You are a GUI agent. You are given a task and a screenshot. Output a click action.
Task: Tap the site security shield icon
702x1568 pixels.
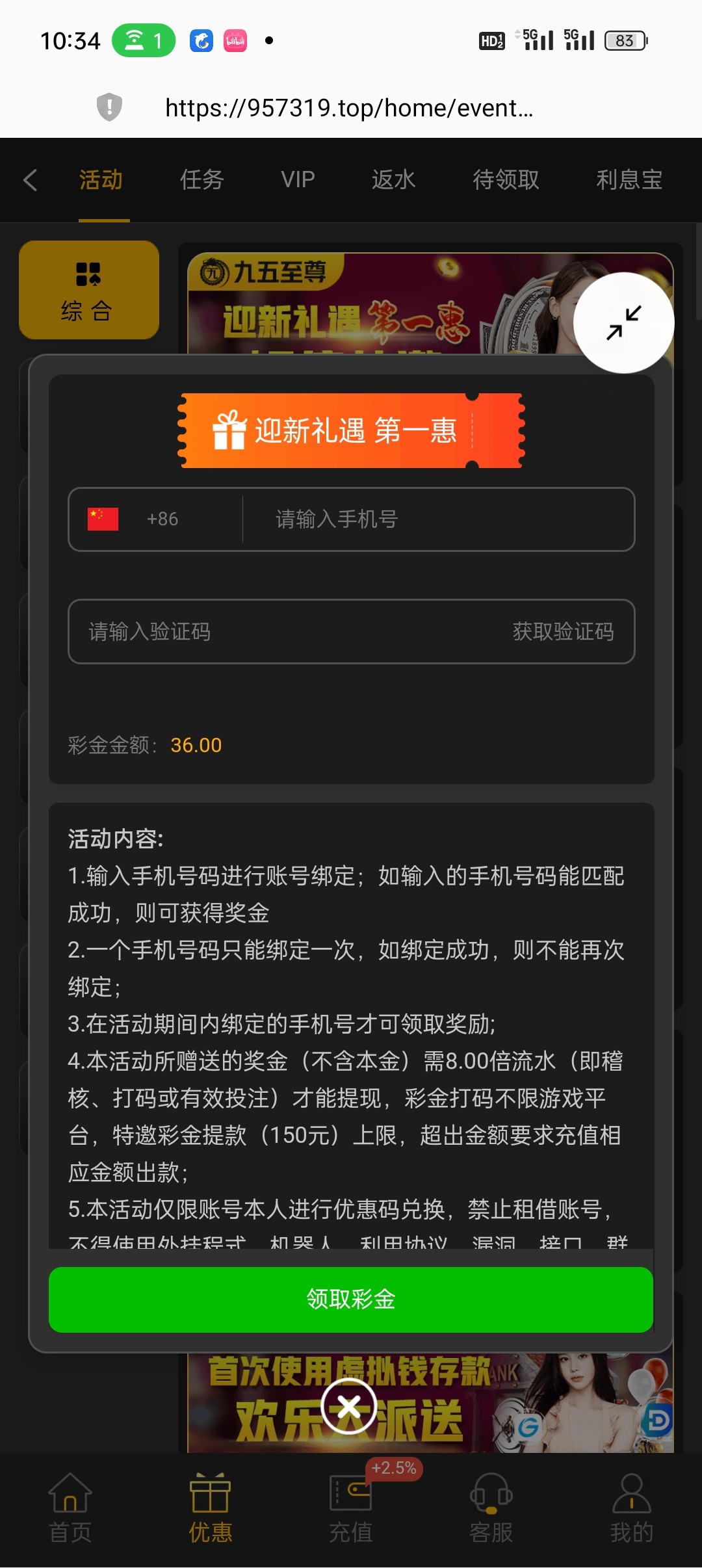109,107
